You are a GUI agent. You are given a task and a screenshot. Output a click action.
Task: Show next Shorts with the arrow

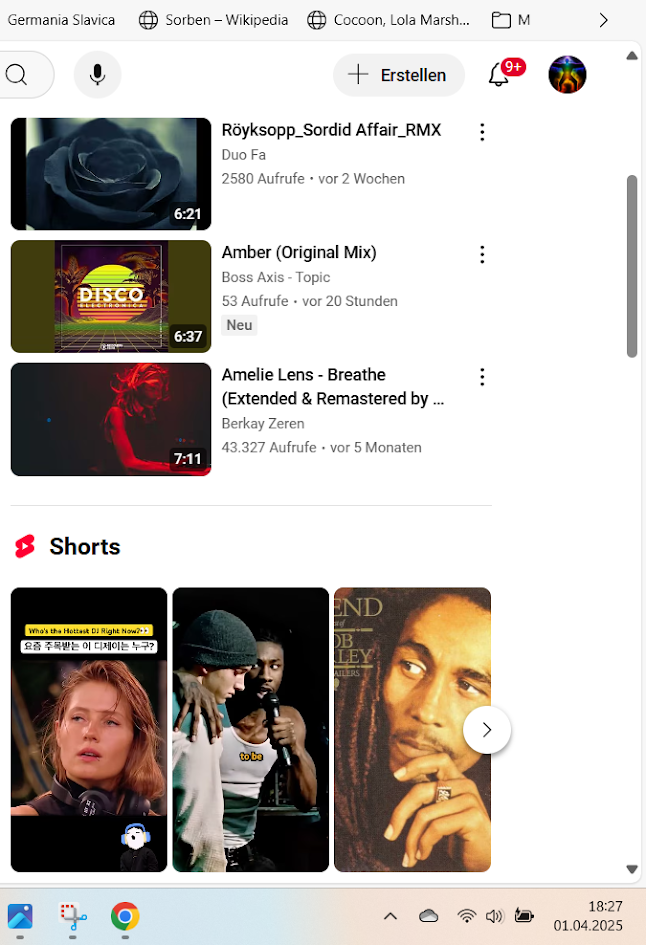487,730
